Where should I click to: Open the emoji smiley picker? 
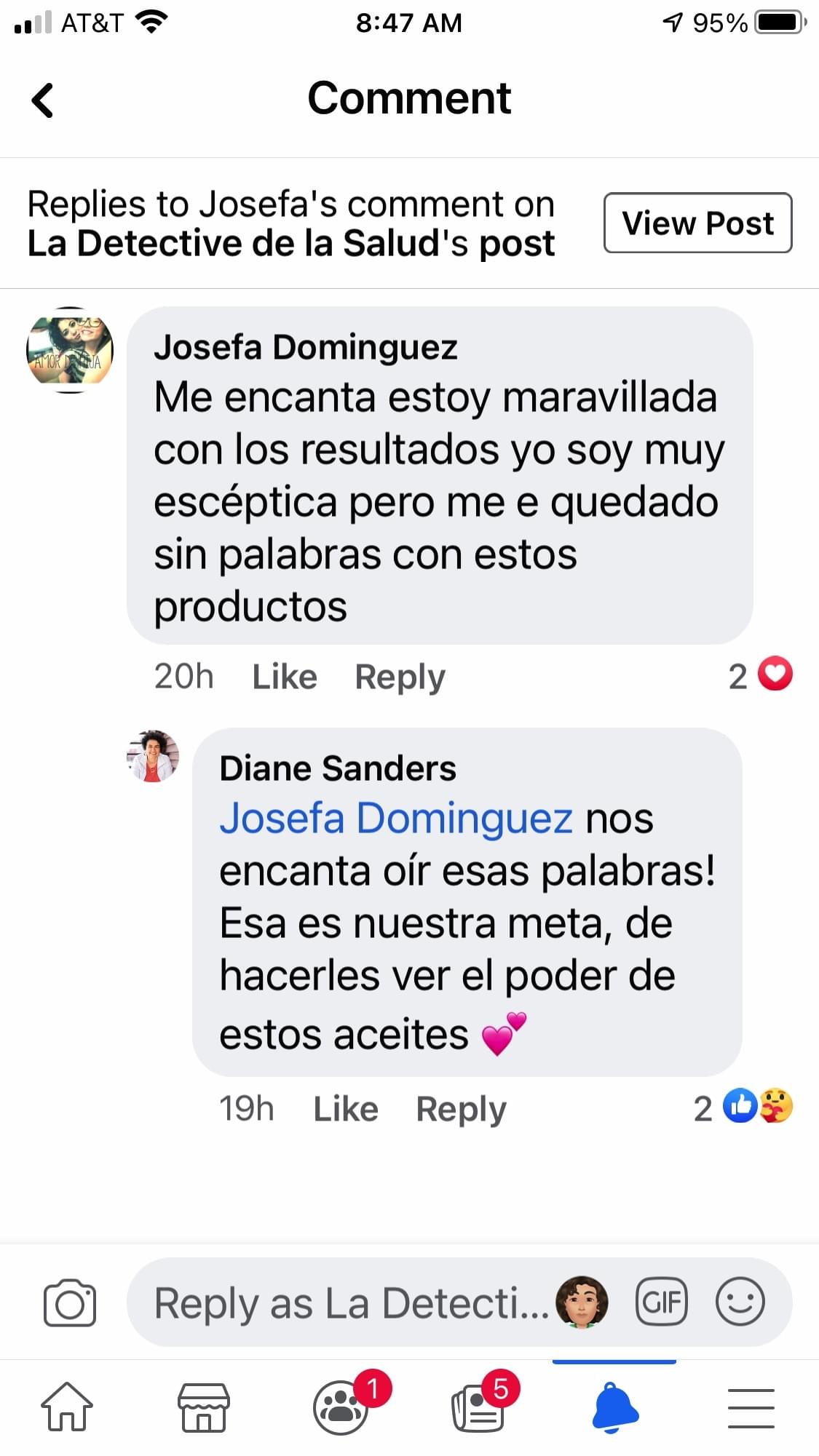point(740,1302)
